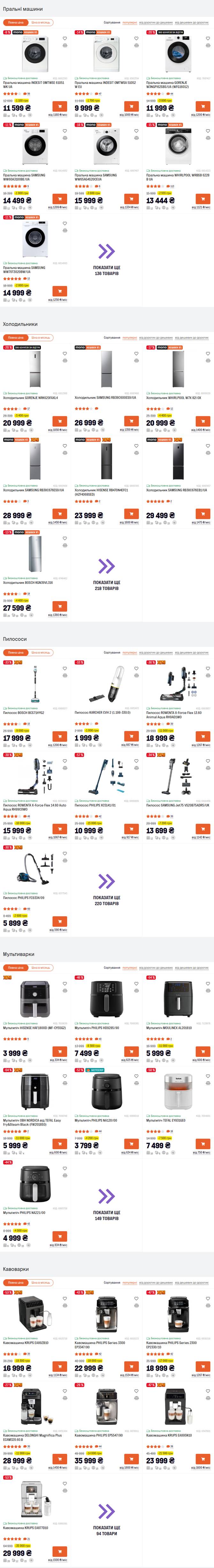Viewport: 214px width, 1568px height.
Task: Sort washing machines from expensive to cheap
Action: 156,23
